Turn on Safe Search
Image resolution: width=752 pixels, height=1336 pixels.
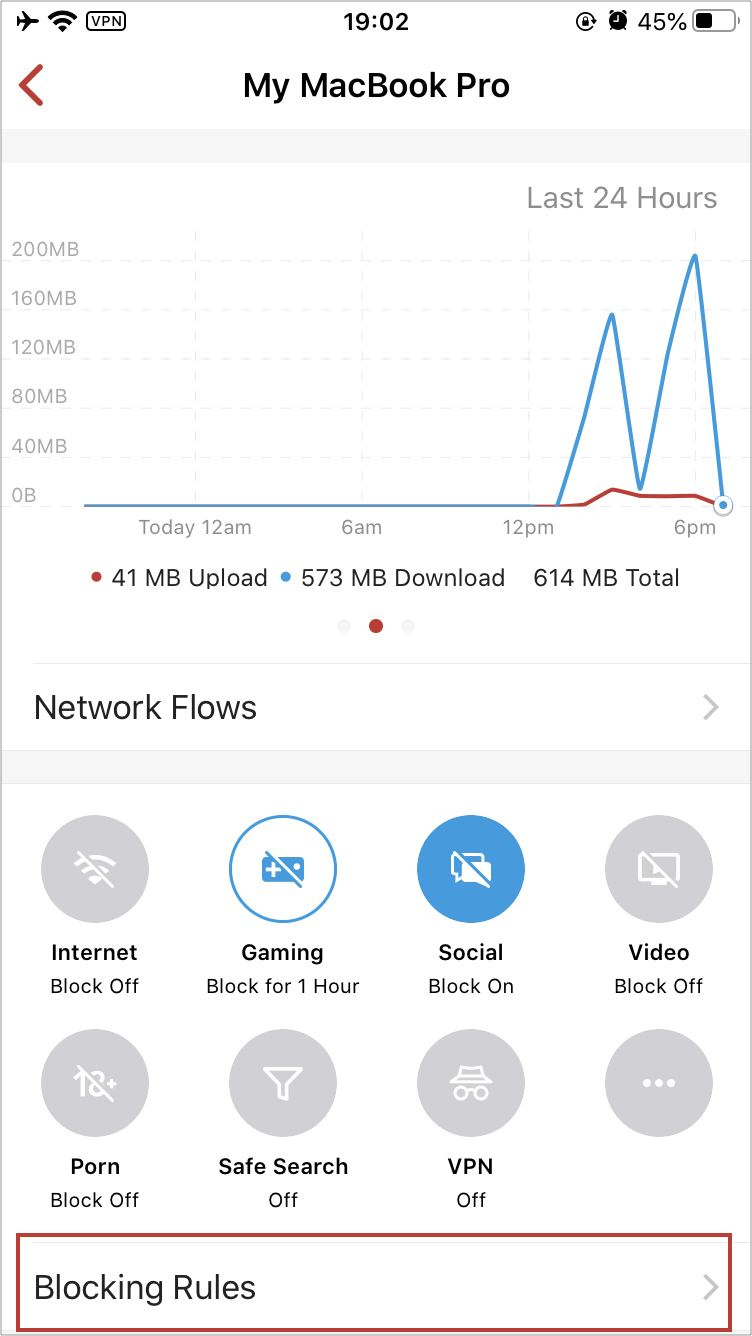283,1083
